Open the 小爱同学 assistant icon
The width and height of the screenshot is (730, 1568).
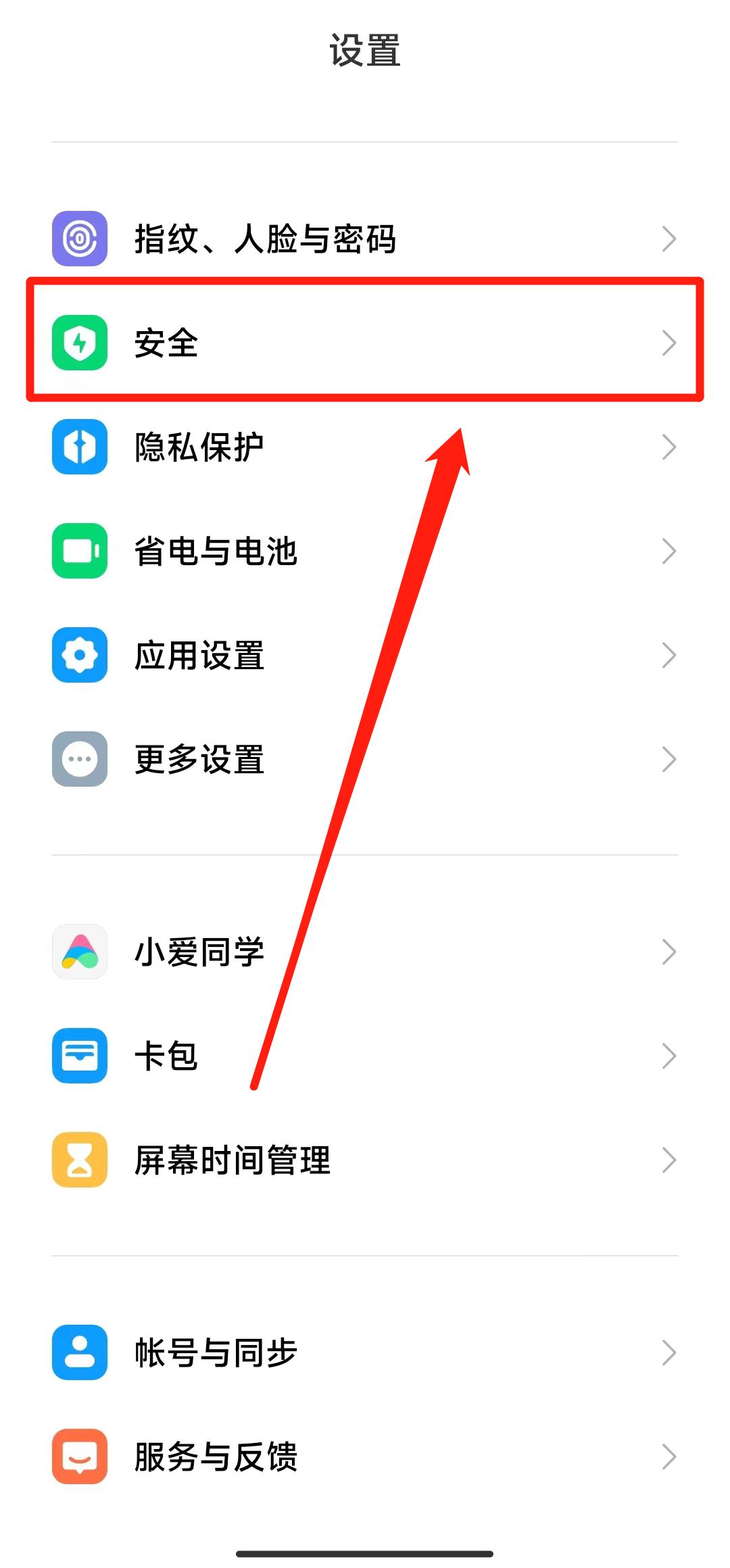pyautogui.click(x=80, y=951)
